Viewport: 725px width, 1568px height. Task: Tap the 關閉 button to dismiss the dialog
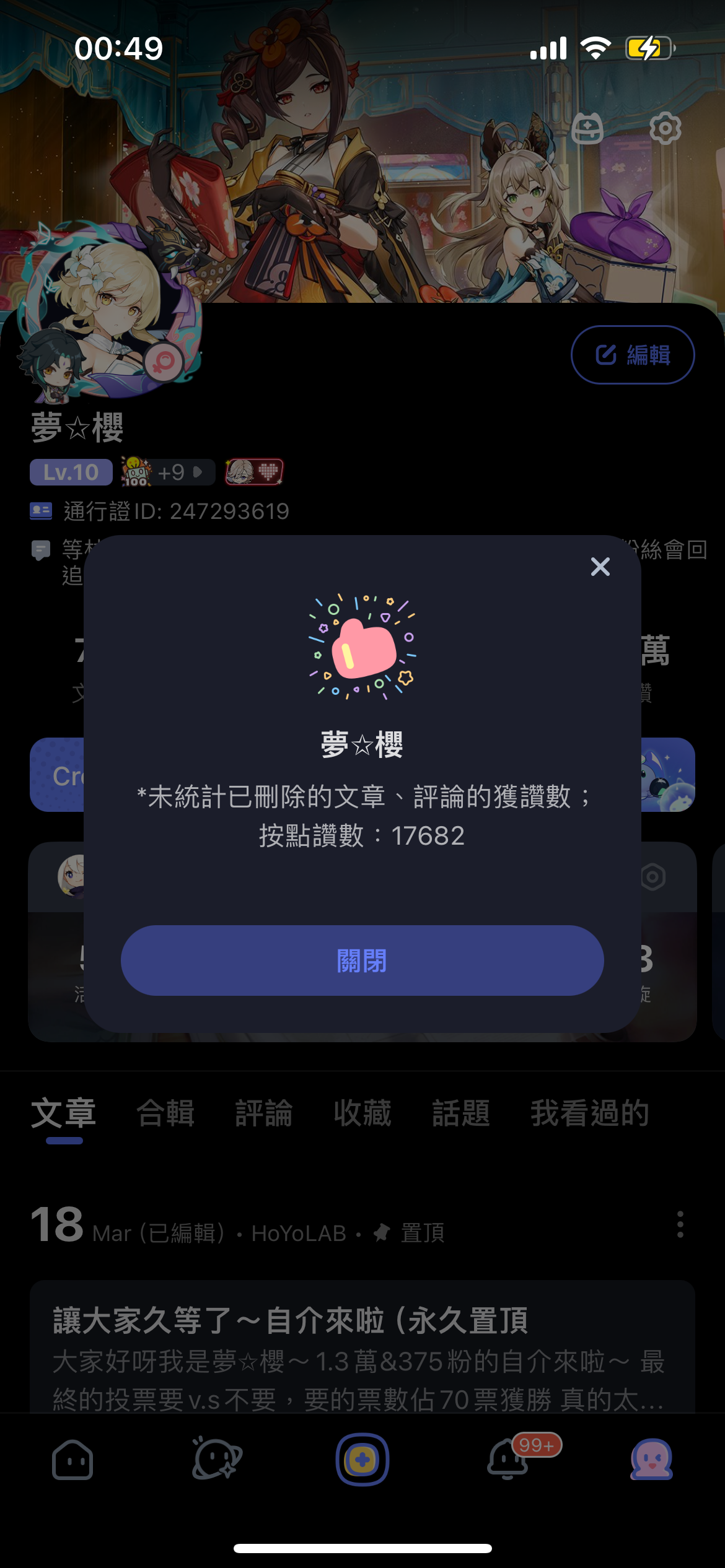click(362, 960)
